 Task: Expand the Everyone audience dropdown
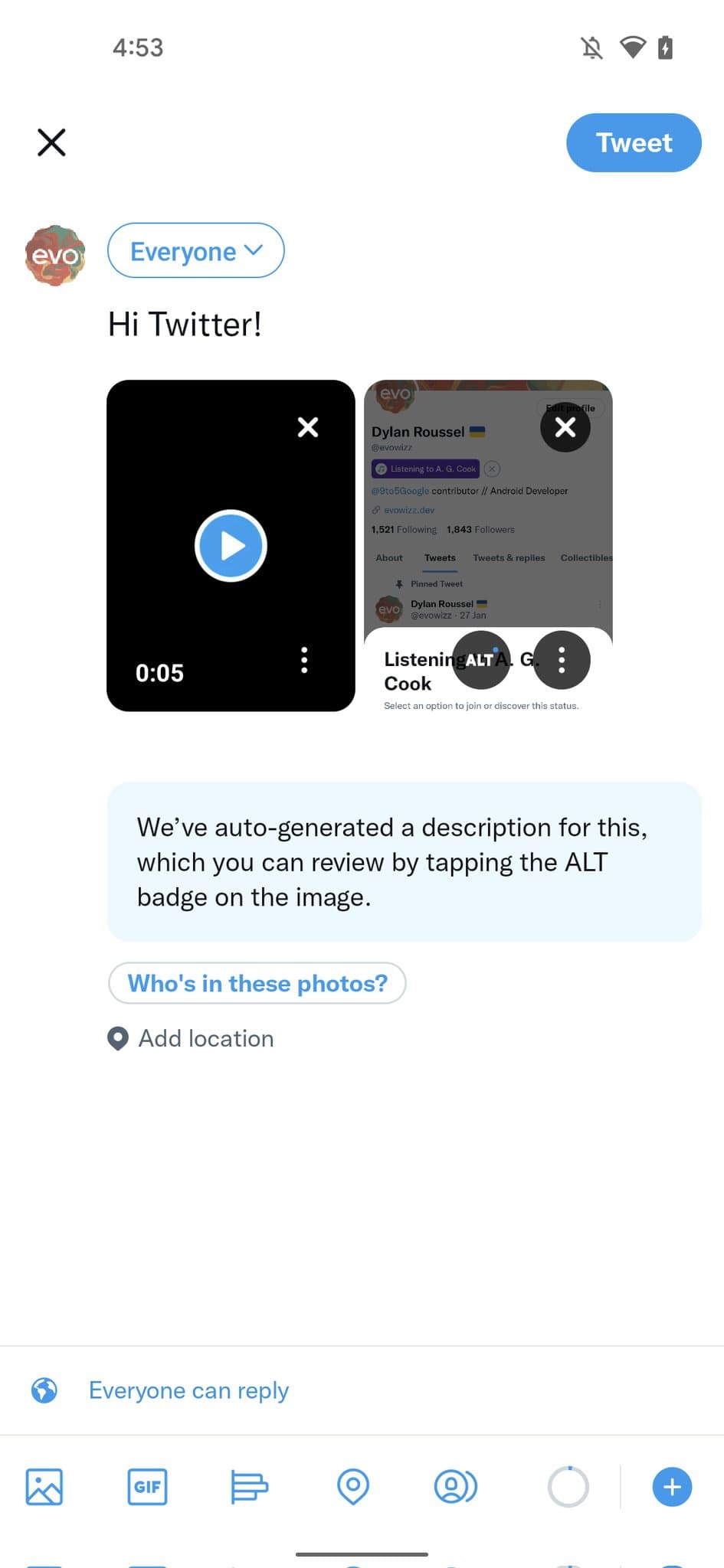[x=196, y=251]
